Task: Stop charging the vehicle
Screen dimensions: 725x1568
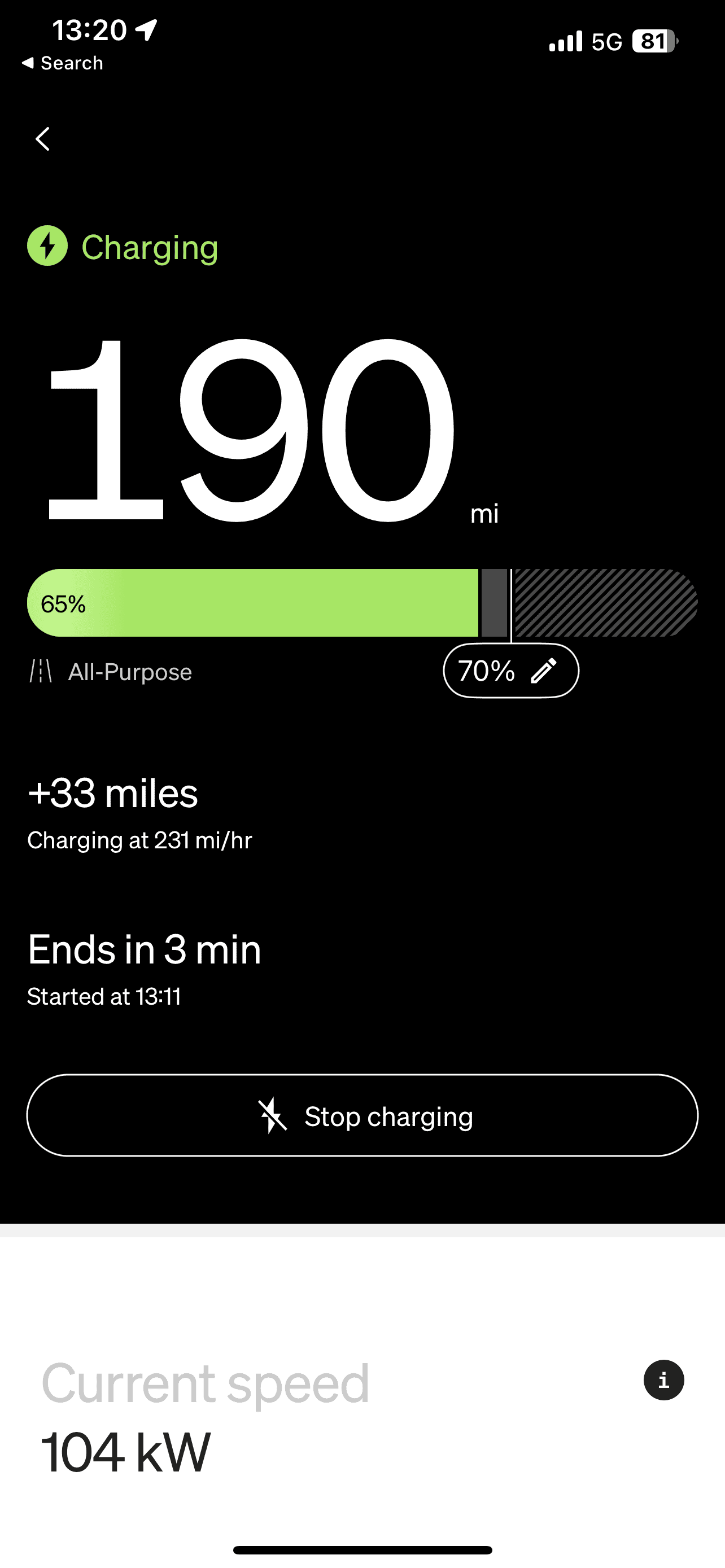Action: tap(362, 1115)
